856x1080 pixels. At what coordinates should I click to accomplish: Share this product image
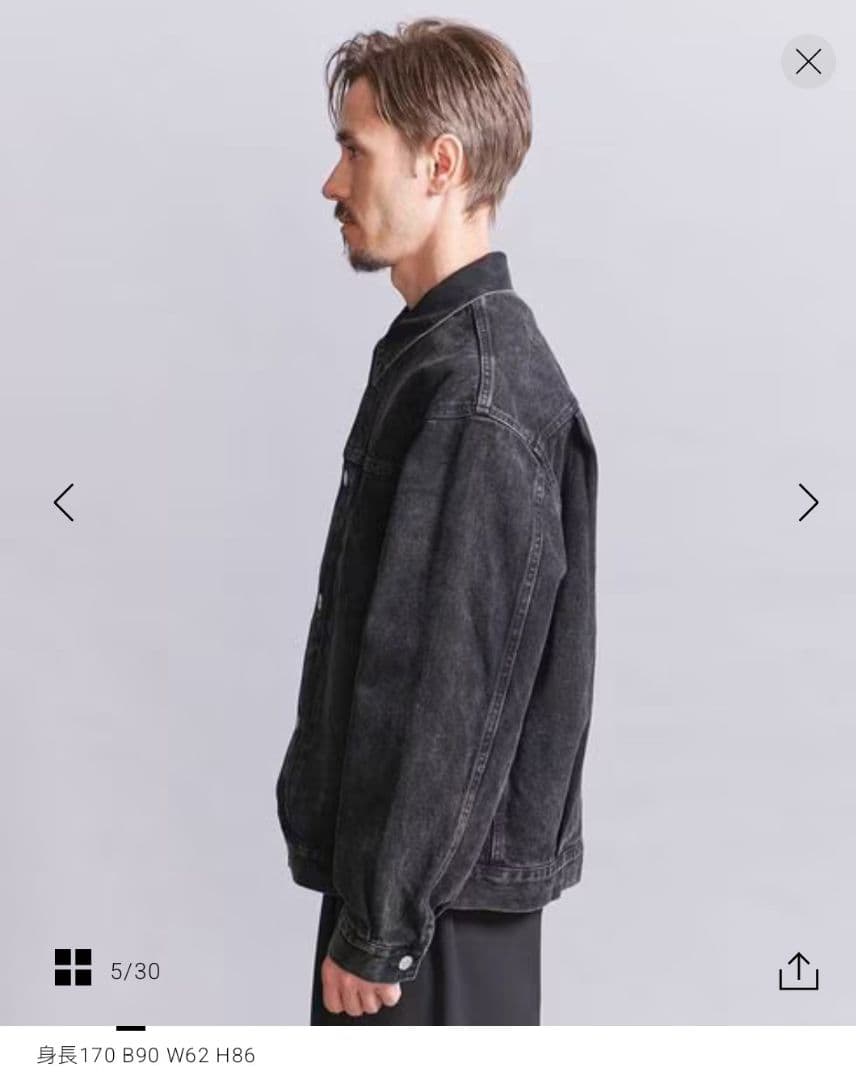point(798,971)
